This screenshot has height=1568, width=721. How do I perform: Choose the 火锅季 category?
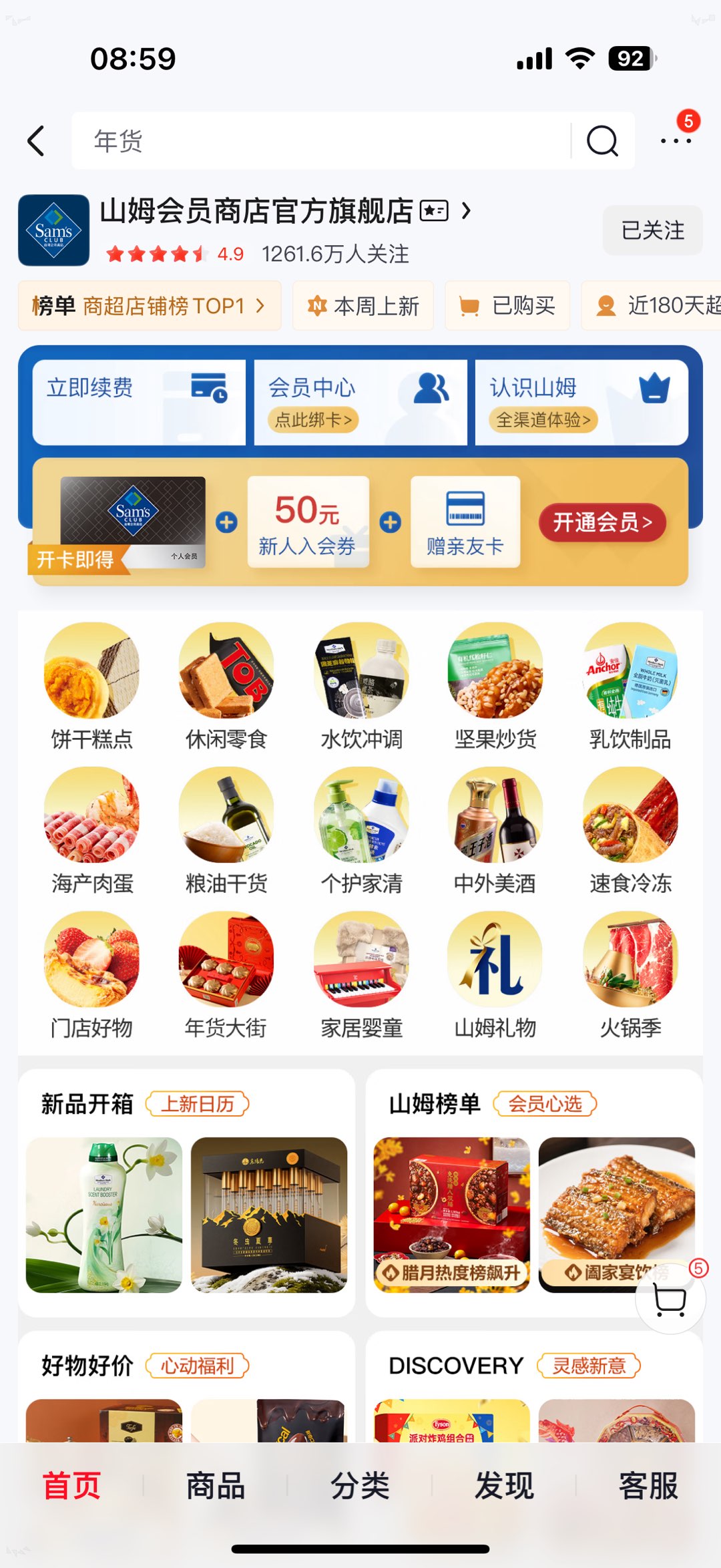tap(630, 976)
